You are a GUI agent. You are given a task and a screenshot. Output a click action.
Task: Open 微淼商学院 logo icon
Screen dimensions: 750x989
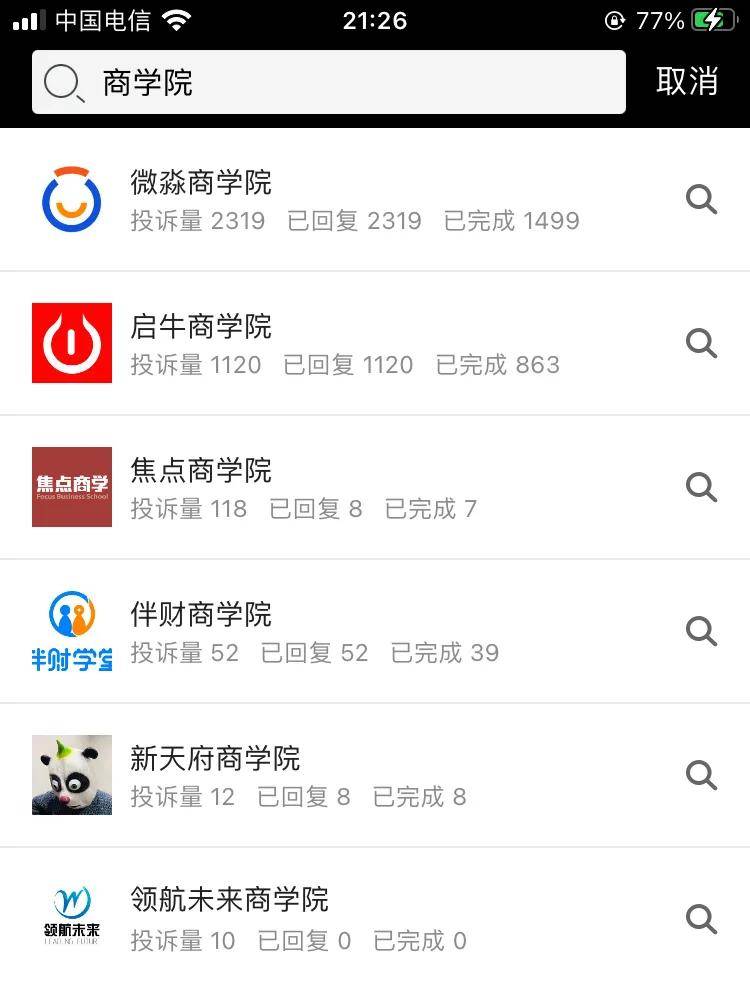coord(71,199)
